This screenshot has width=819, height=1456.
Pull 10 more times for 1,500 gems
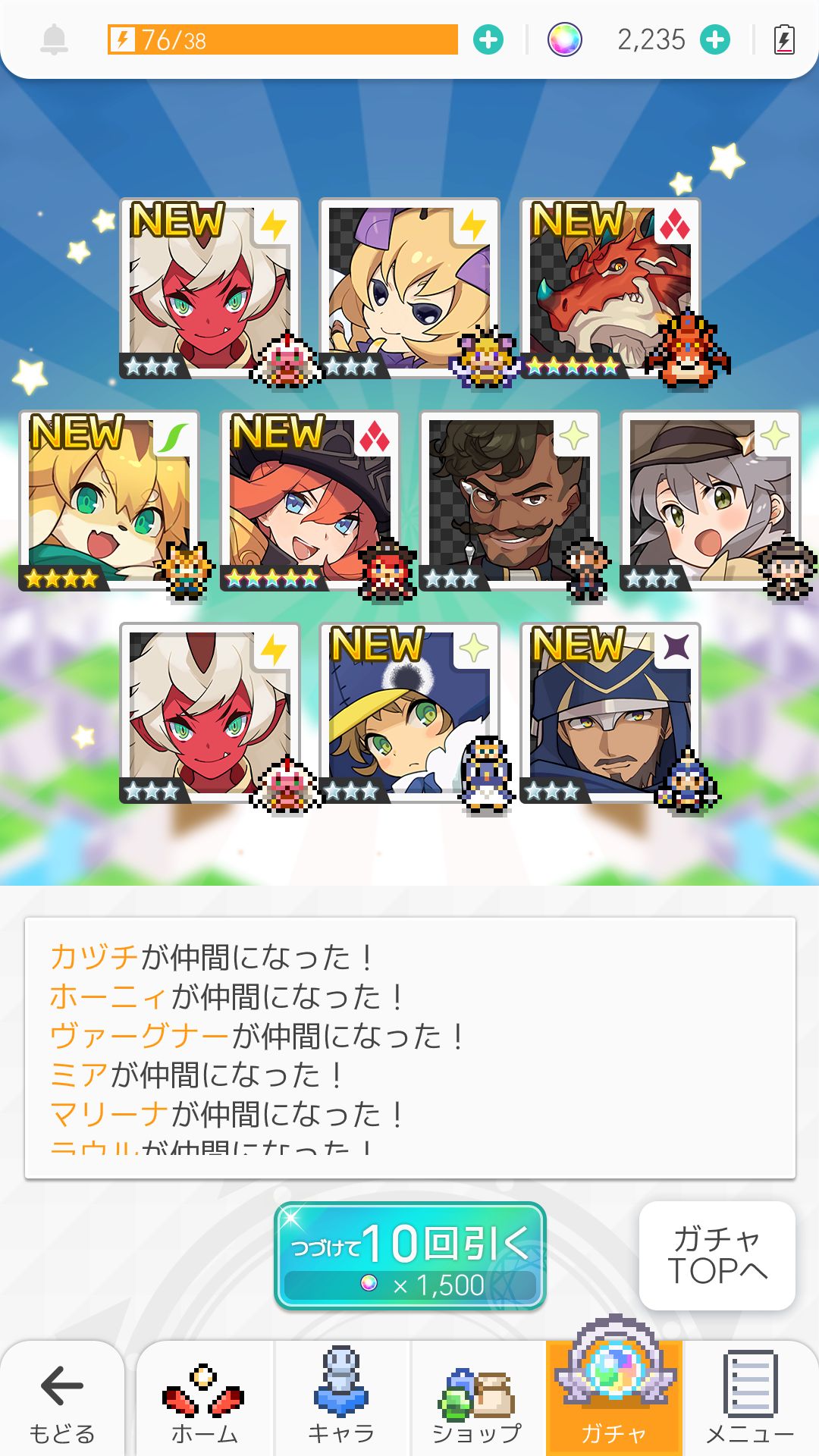pos(409,1255)
